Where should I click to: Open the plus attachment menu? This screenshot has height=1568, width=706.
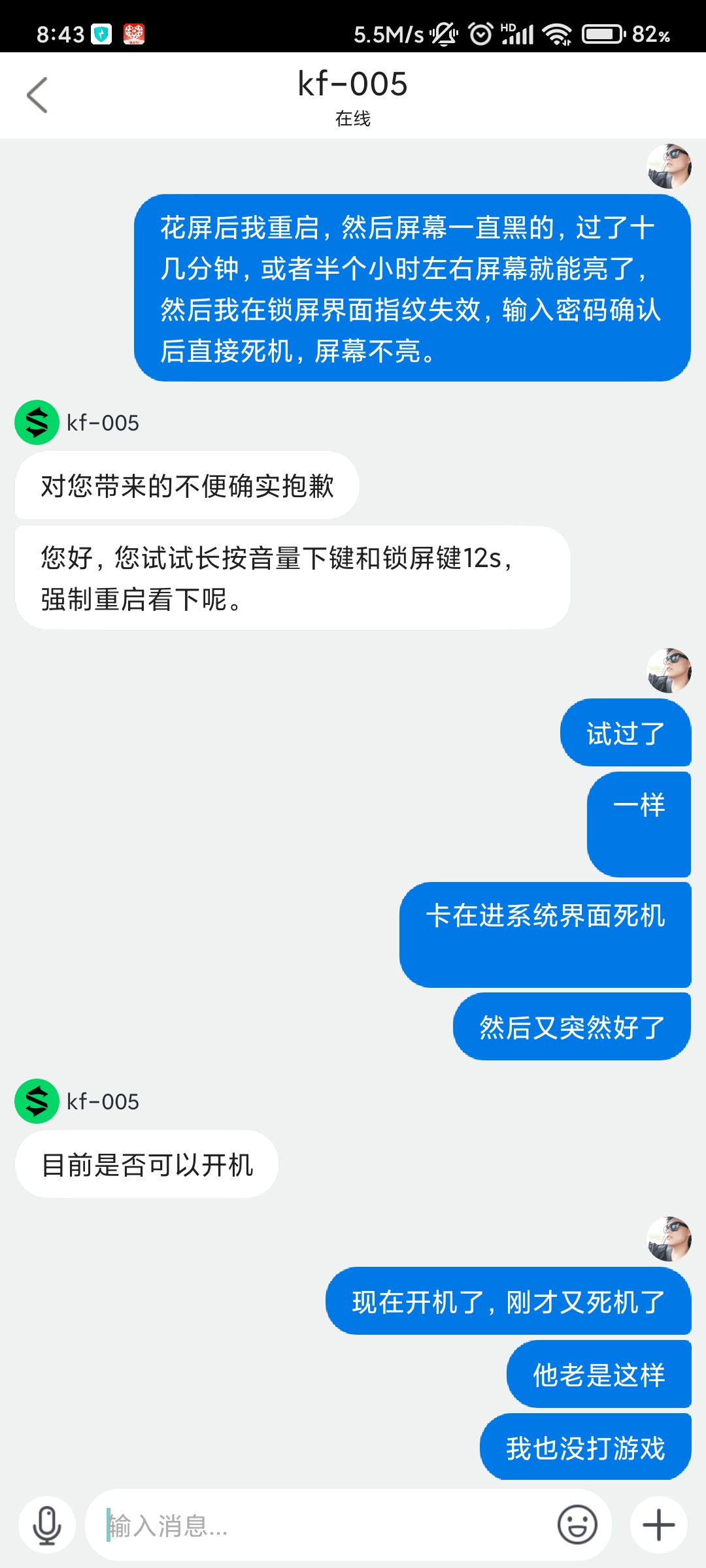pyautogui.click(x=658, y=1526)
